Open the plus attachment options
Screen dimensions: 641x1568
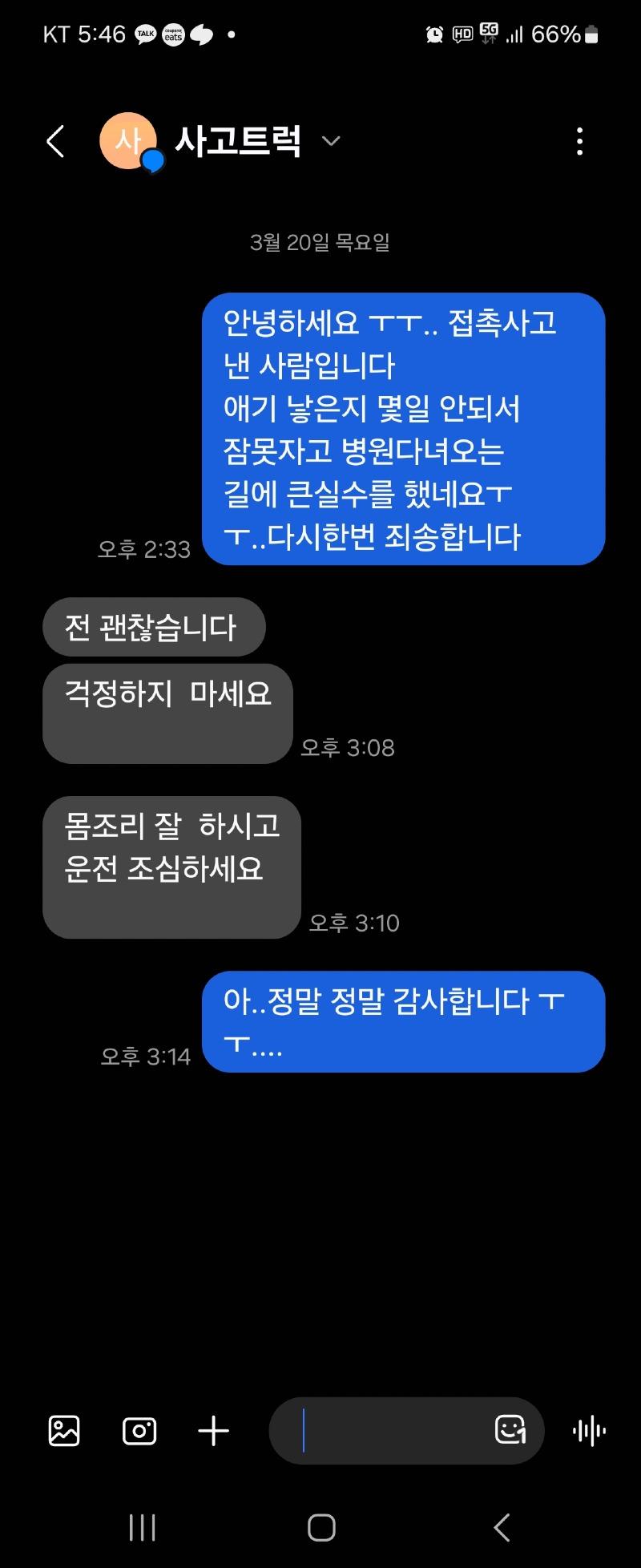click(213, 1431)
